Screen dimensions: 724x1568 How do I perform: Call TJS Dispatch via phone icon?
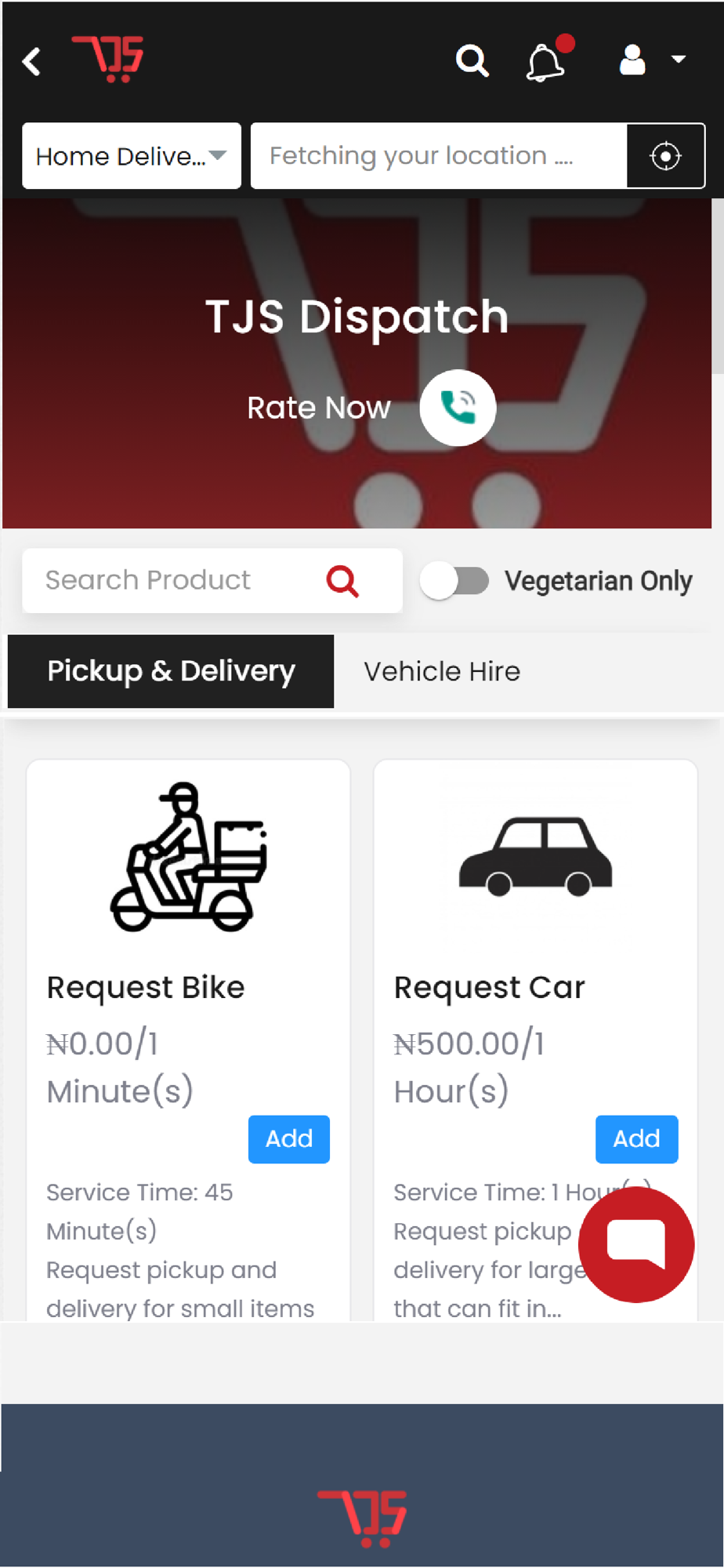tap(458, 408)
